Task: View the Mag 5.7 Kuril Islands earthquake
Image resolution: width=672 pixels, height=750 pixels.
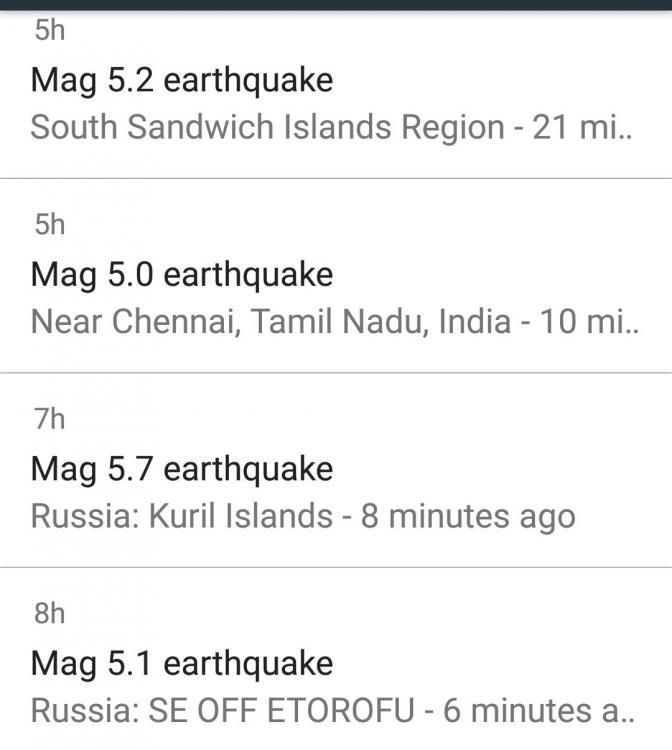Action: (335, 491)
